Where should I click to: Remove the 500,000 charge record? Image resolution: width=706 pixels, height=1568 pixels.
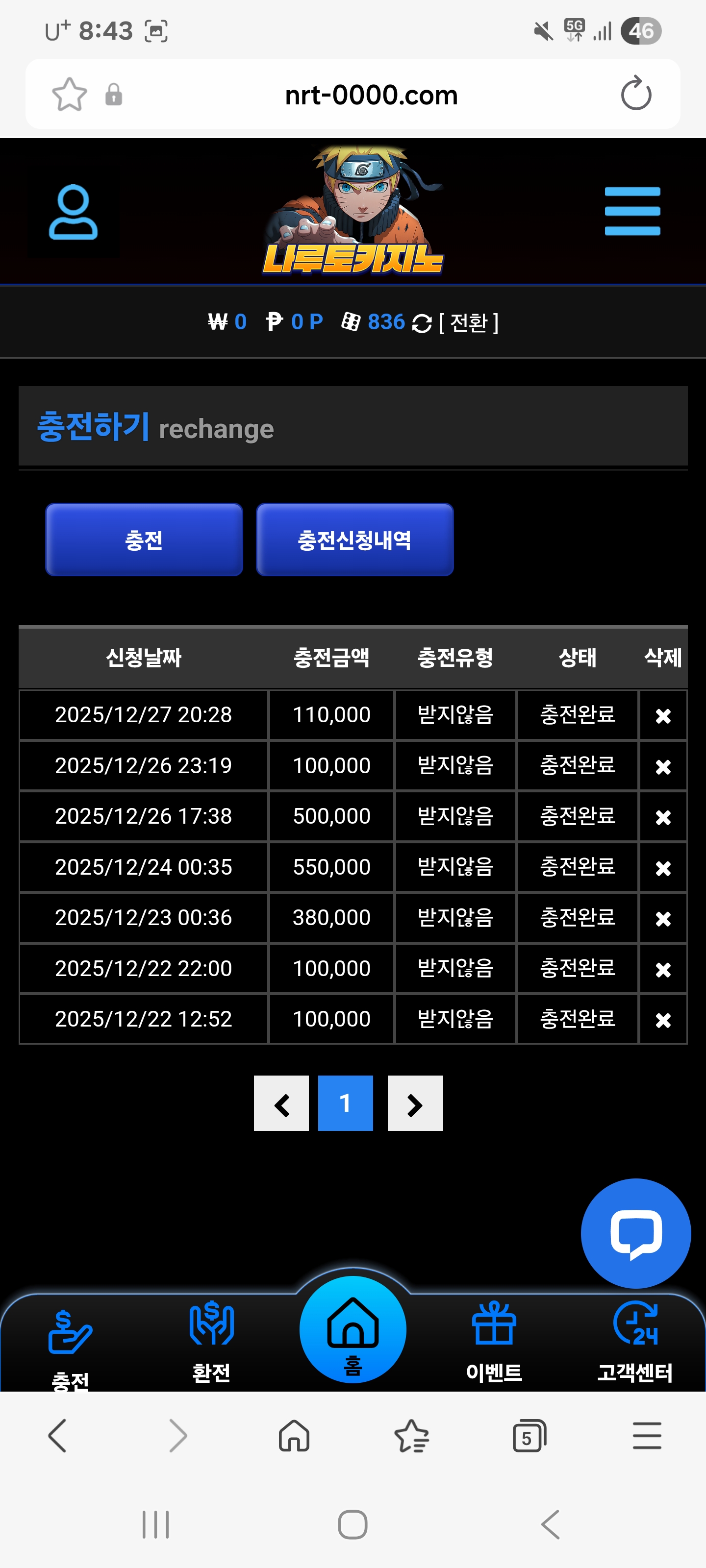663,817
